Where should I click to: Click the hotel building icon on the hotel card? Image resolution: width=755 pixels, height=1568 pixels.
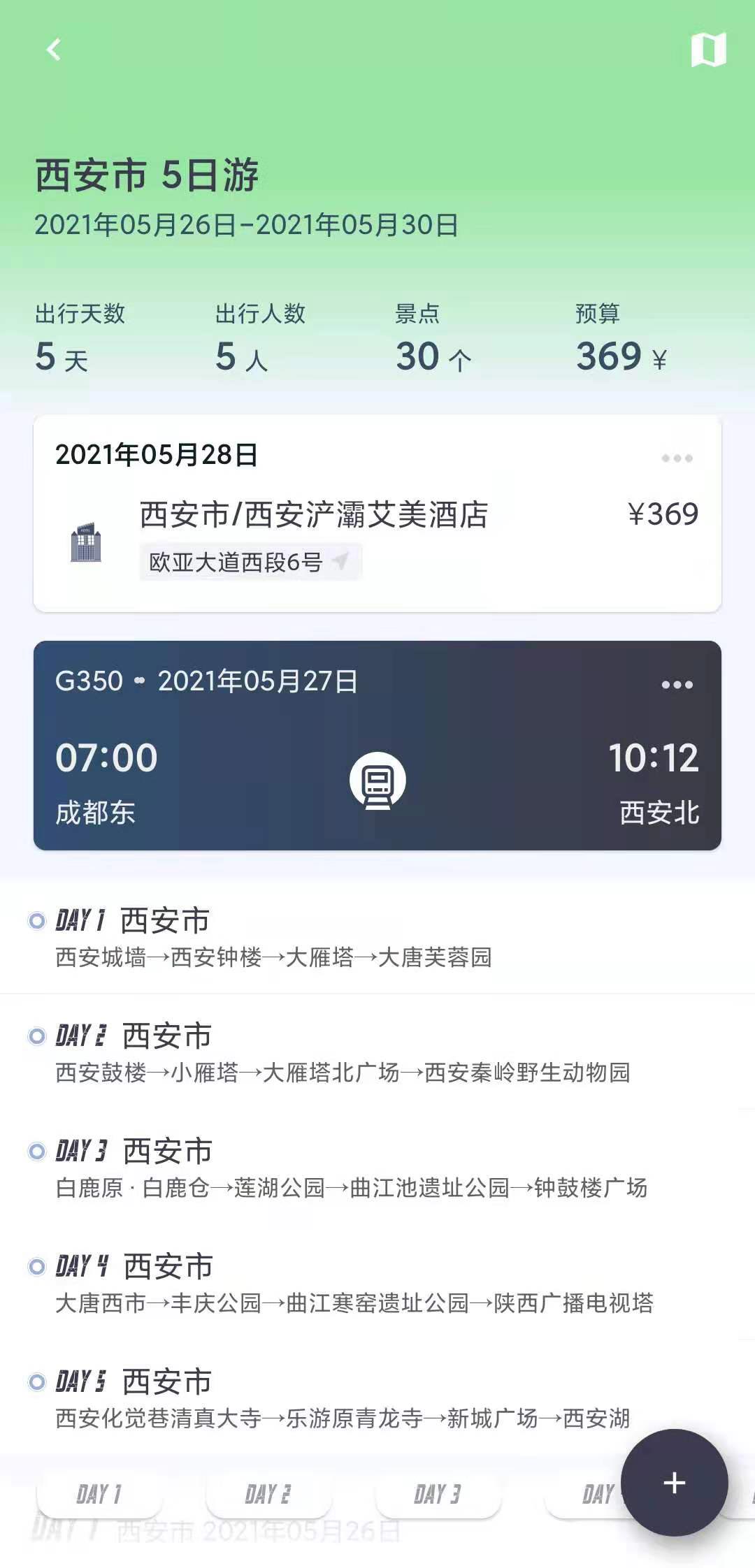click(87, 542)
